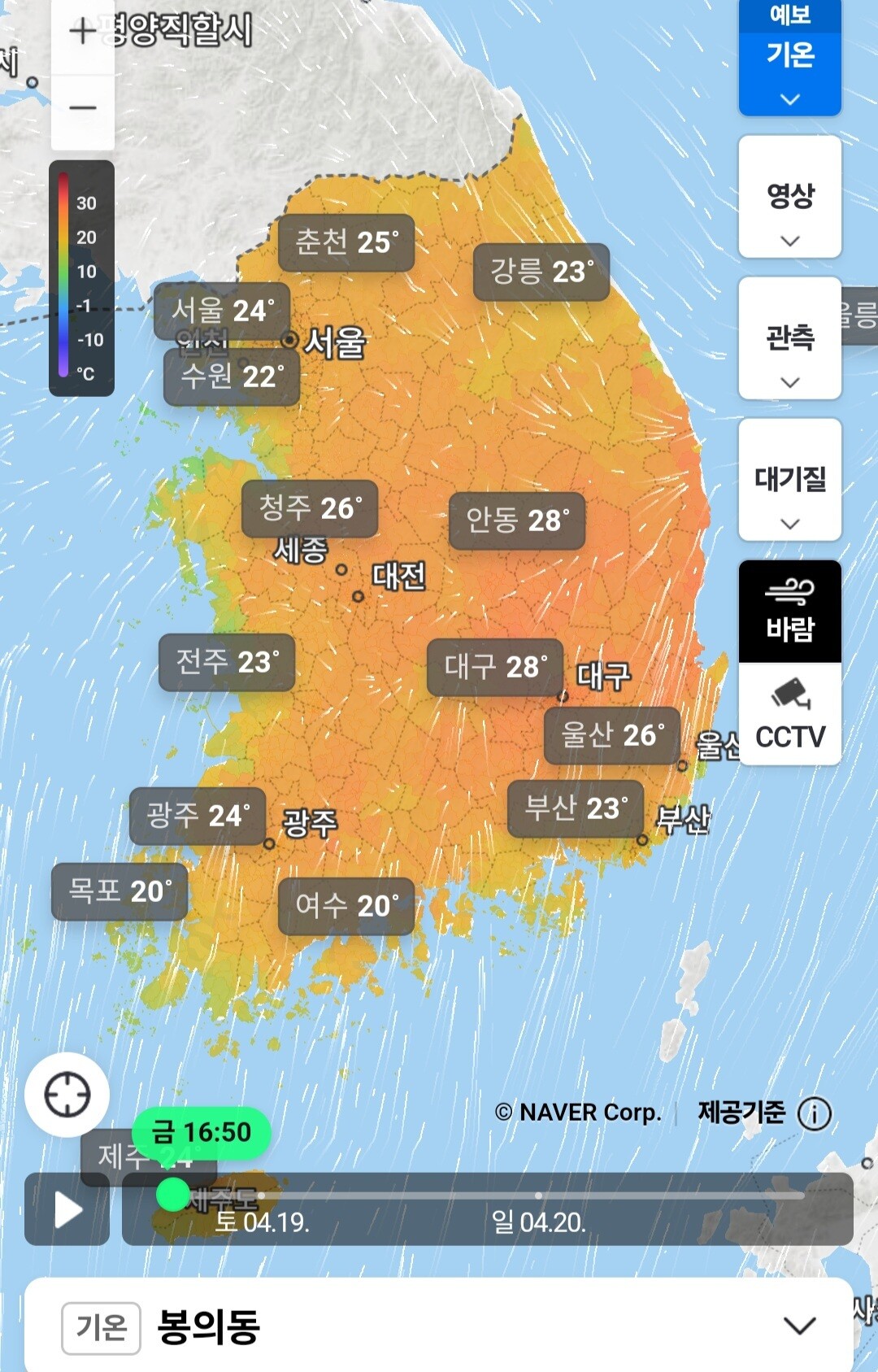Open the 관측 observation menu

789,338
